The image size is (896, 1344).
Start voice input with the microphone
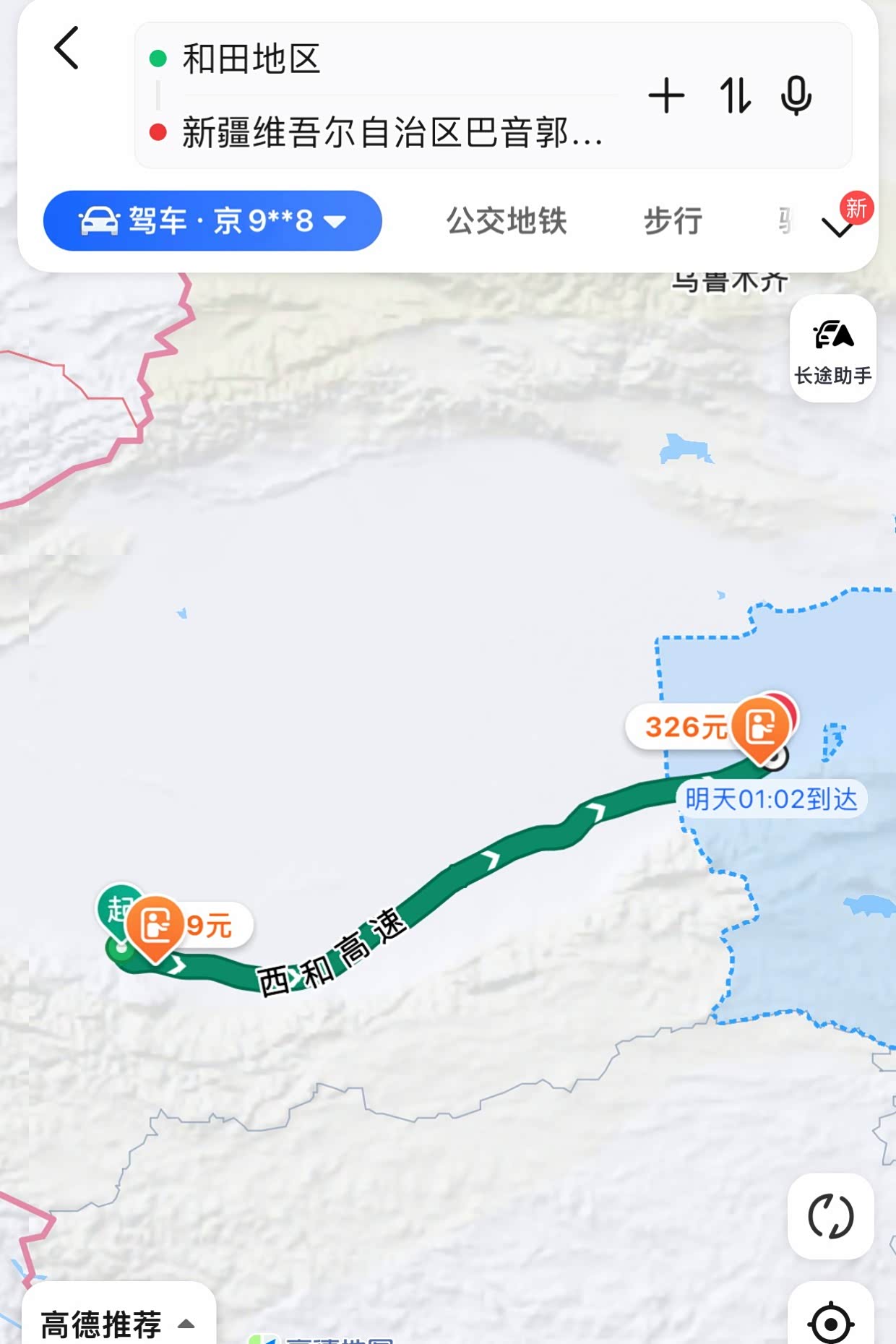tap(796, 96)
